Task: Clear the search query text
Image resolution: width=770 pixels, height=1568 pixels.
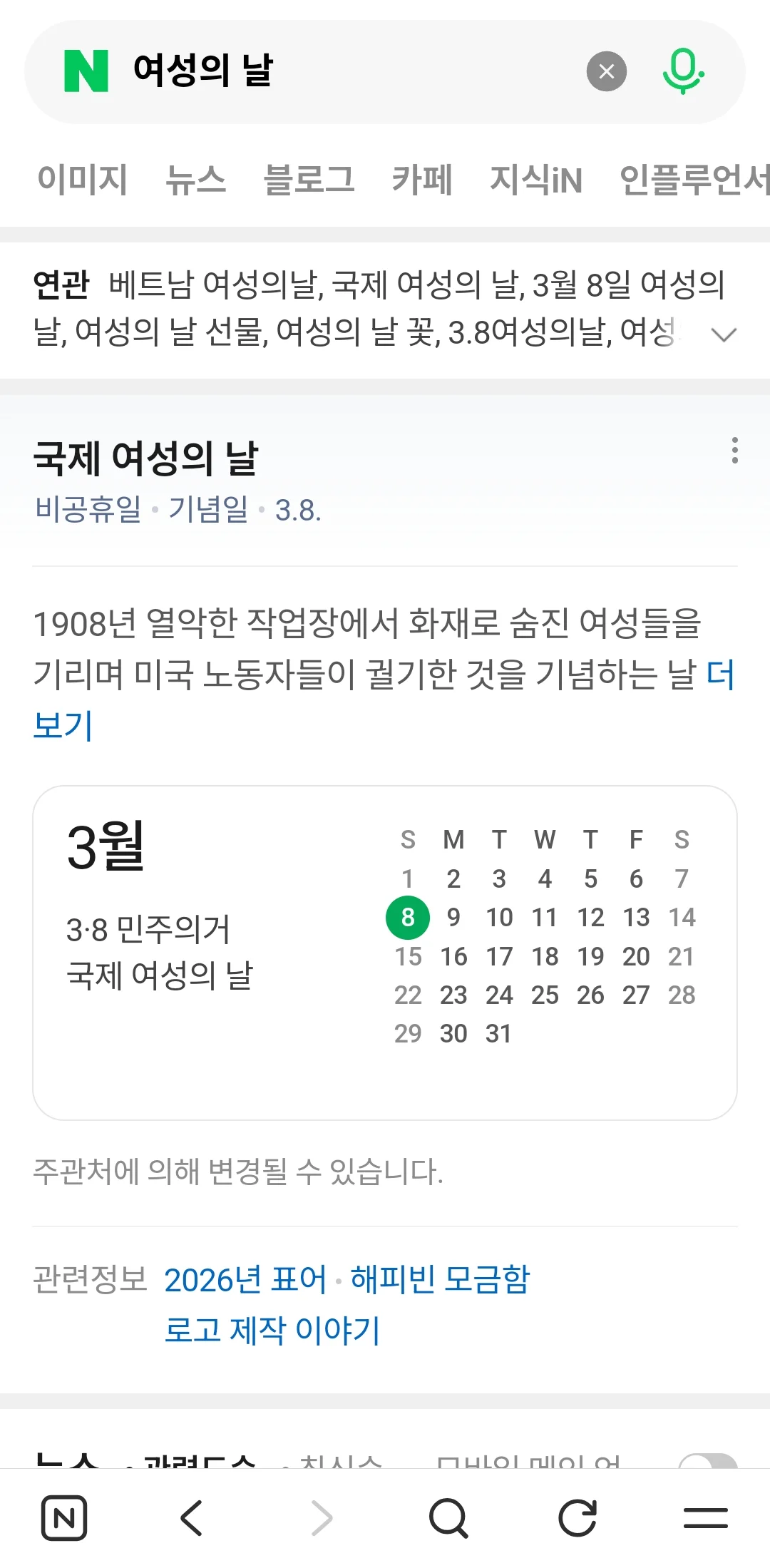Action: [x=606, y=71]
